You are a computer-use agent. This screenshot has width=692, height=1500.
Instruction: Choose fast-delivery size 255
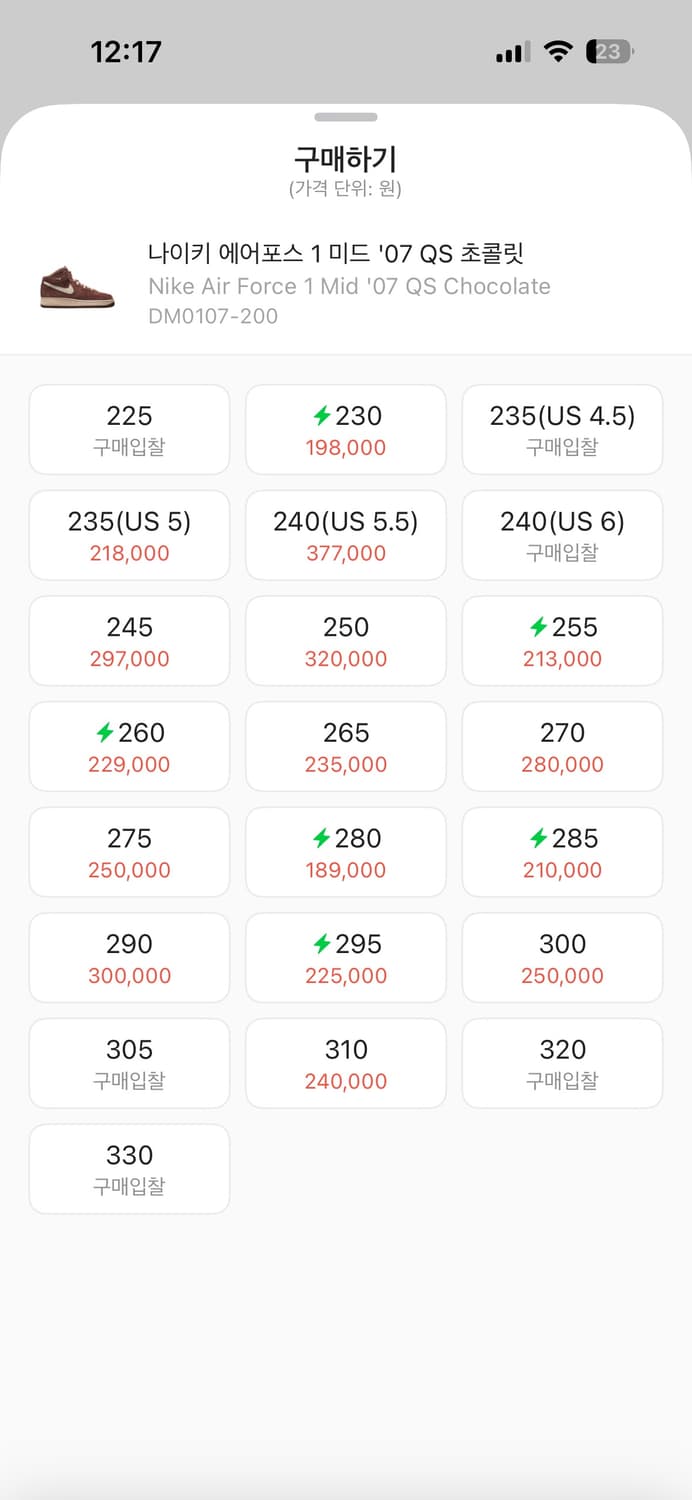[x=562, y=641]
